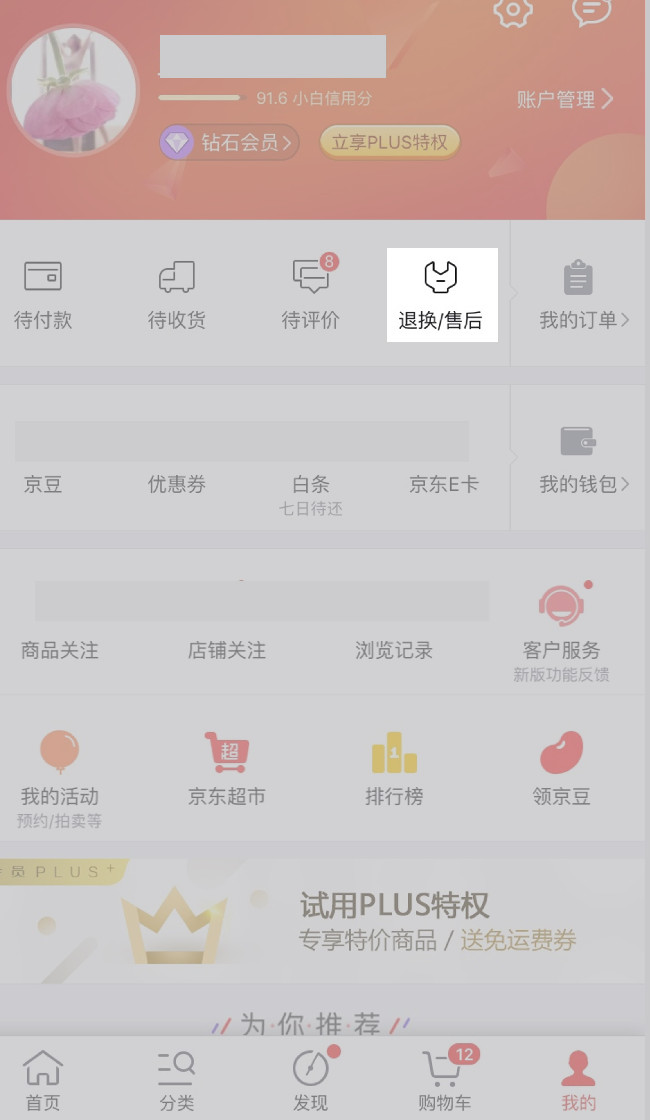View 待付款 pending payment orders
Image resolution: width=650 pixels, height=1120 pixels.
tap(43, 294)
